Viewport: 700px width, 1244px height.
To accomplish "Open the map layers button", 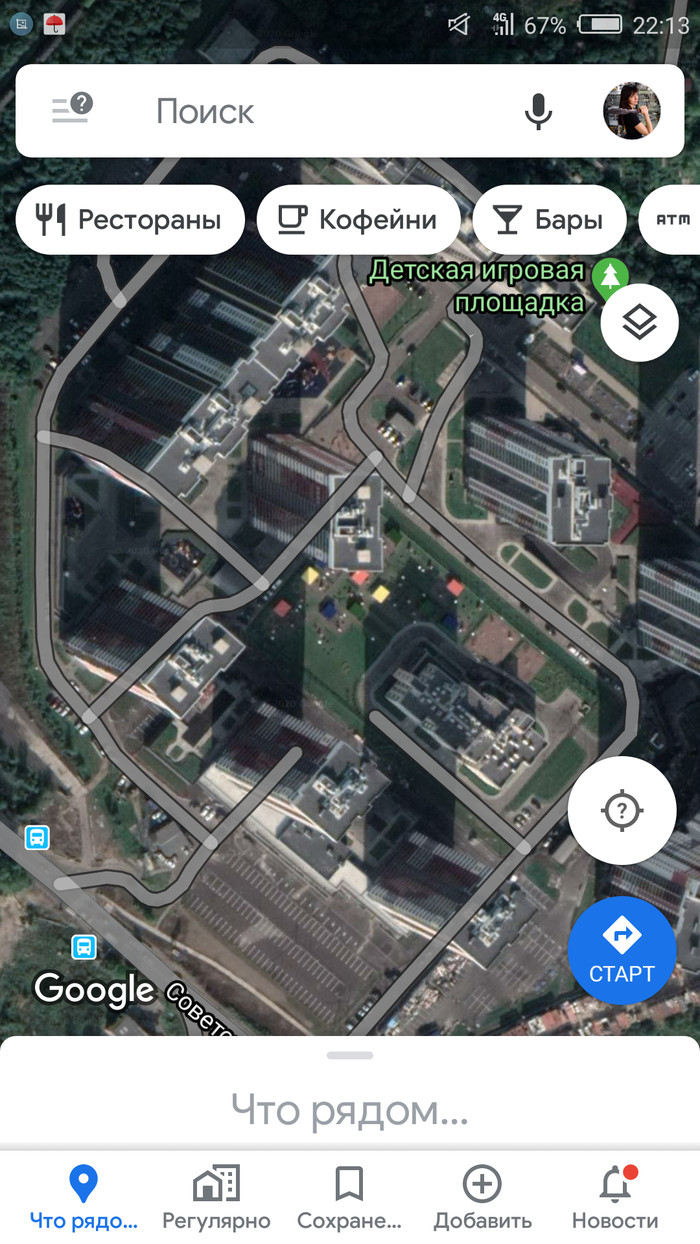I will pyautogui.click(x=639, y=322).
